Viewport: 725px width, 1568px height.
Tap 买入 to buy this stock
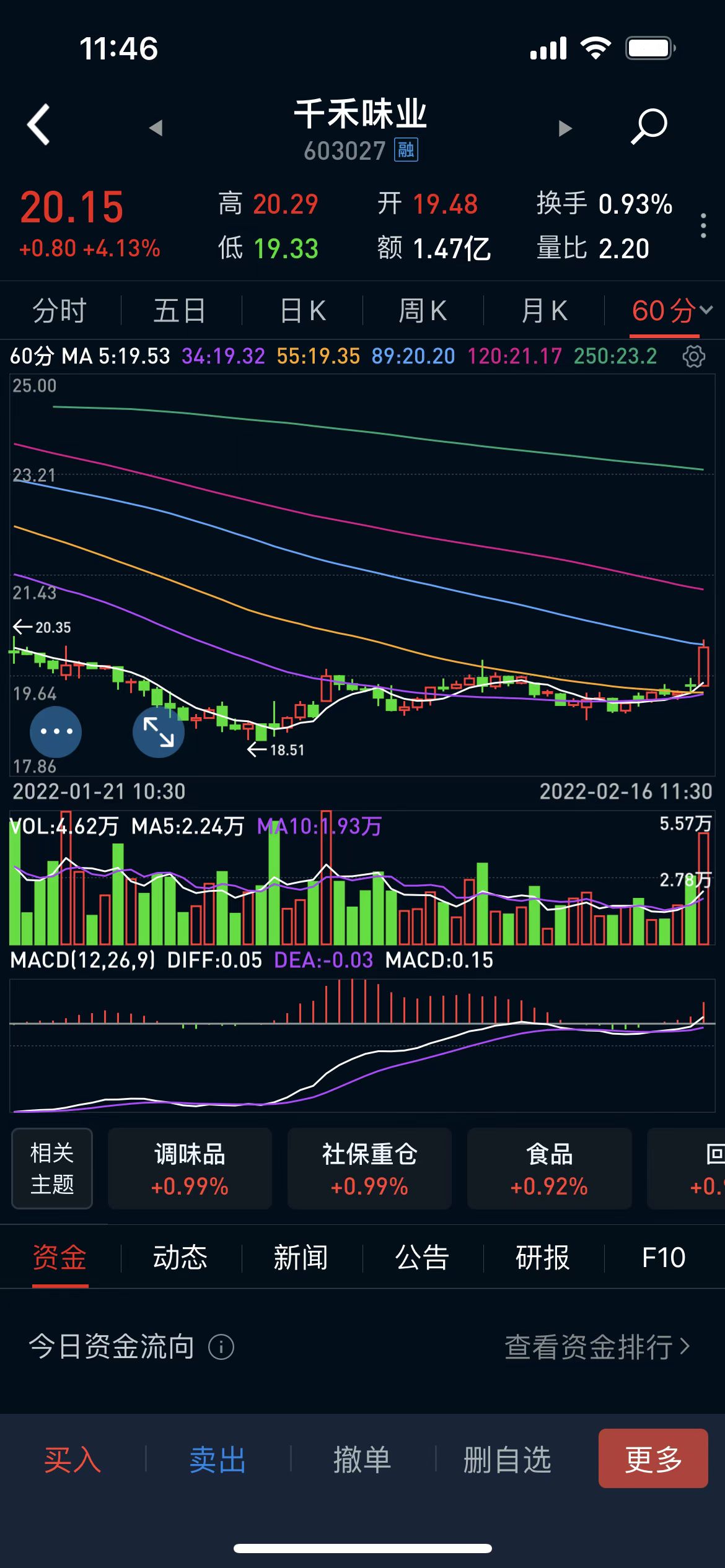click(72, 1459)
